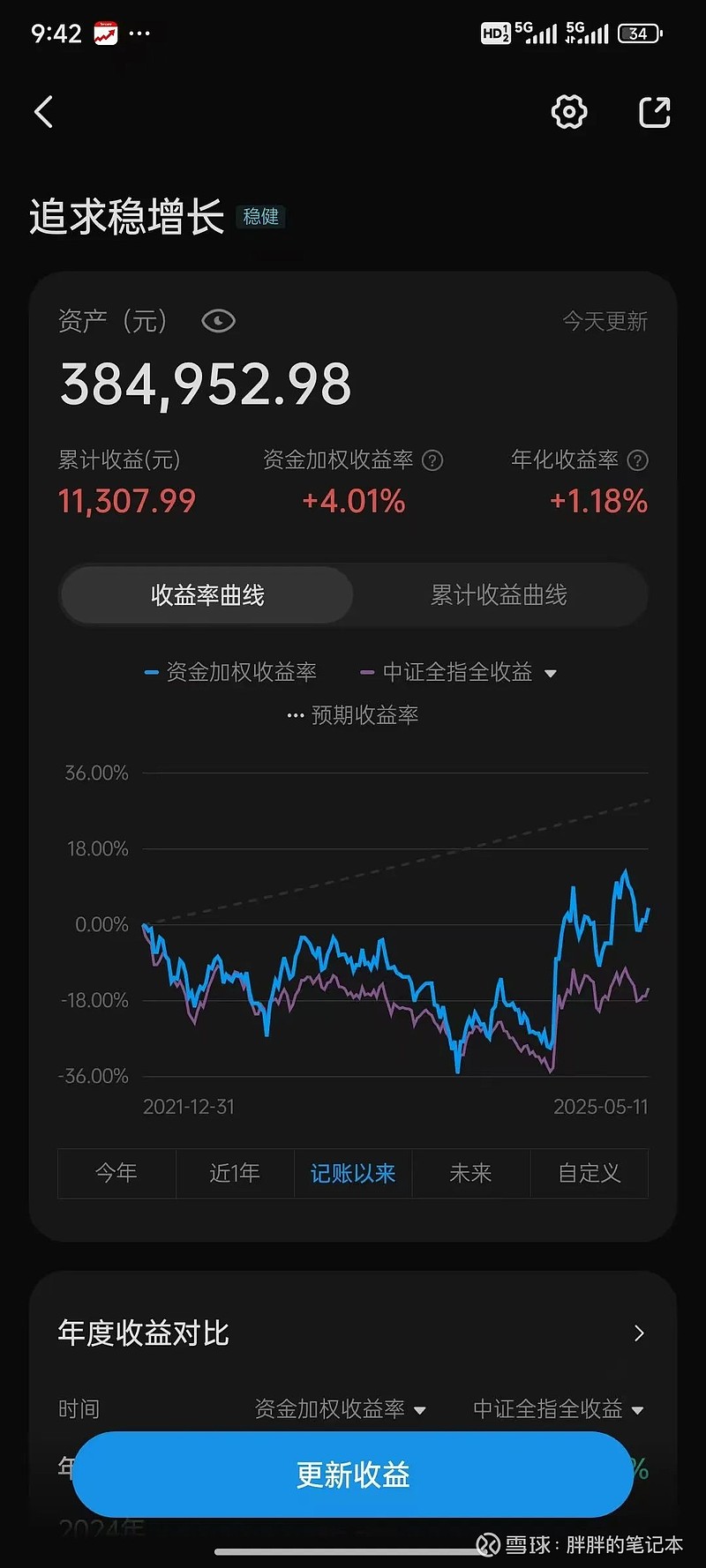
Task: Tap the battery indicator showing 34
Action: click(640, 32)
